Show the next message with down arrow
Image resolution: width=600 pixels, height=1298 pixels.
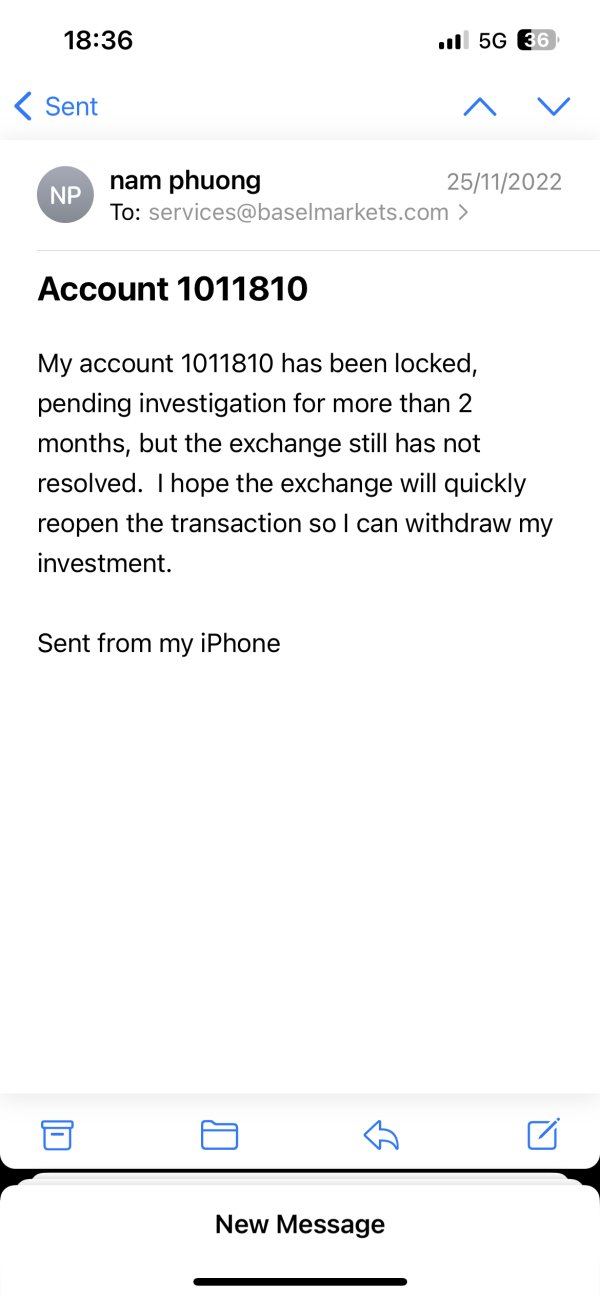(553, 106)
